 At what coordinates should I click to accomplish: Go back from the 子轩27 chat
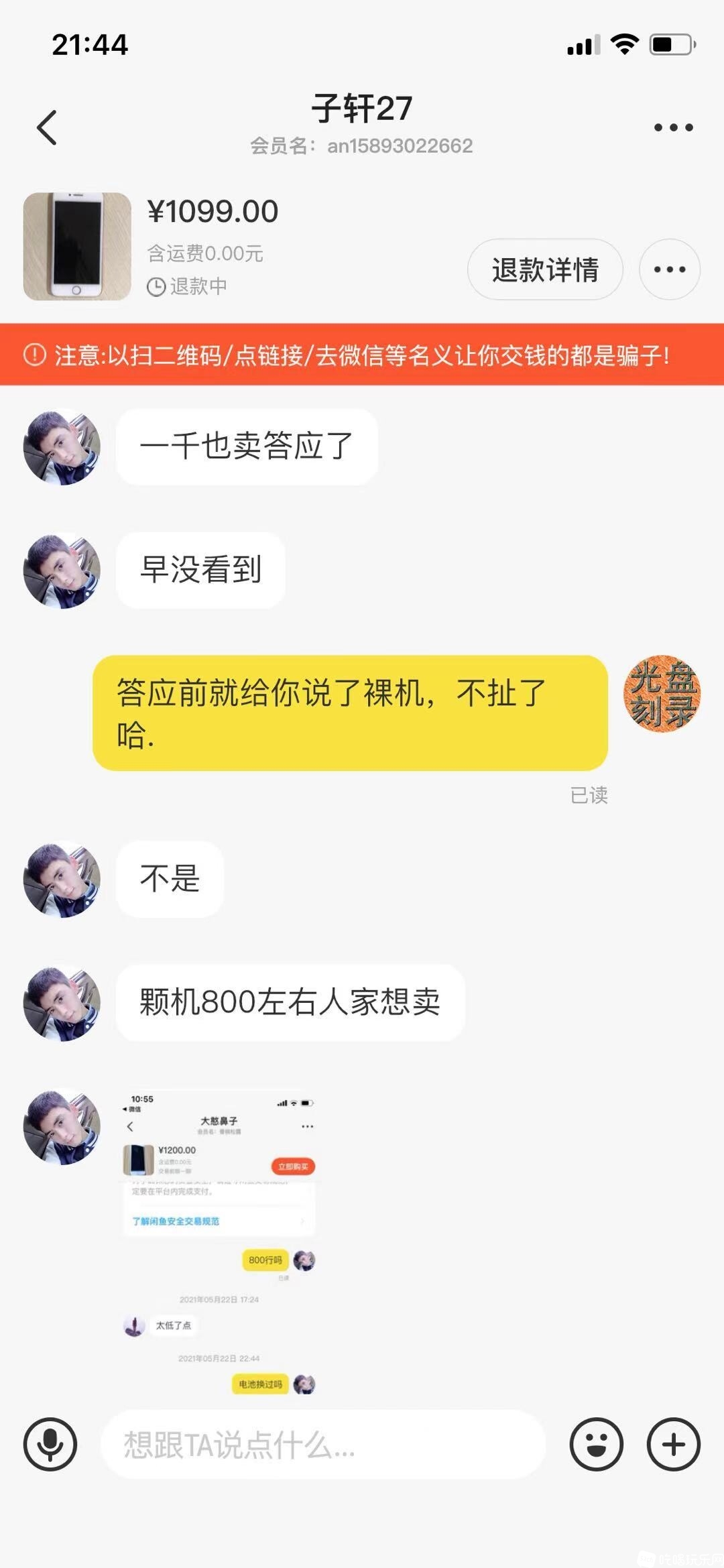tap(47, 127)
